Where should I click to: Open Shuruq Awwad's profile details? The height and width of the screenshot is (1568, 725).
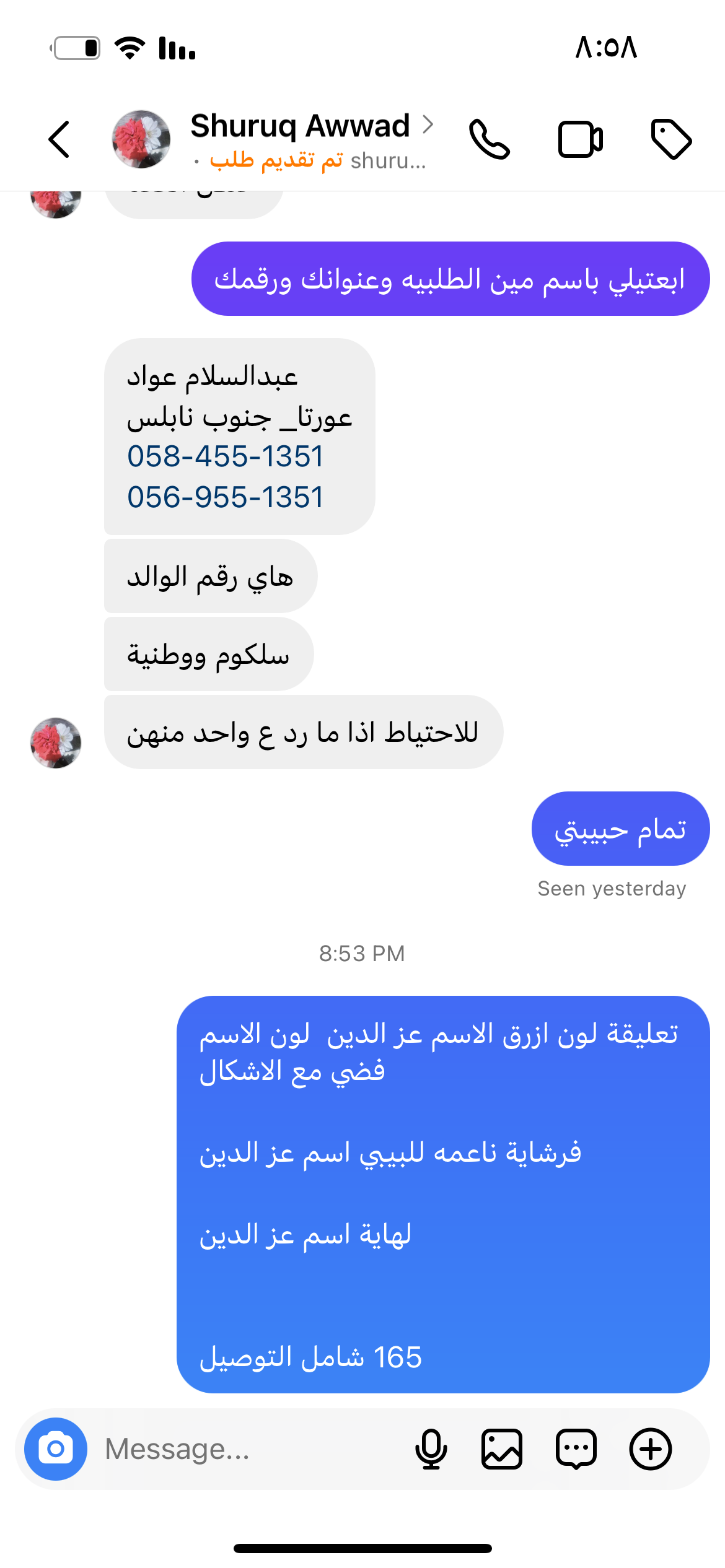click(300, 126)
